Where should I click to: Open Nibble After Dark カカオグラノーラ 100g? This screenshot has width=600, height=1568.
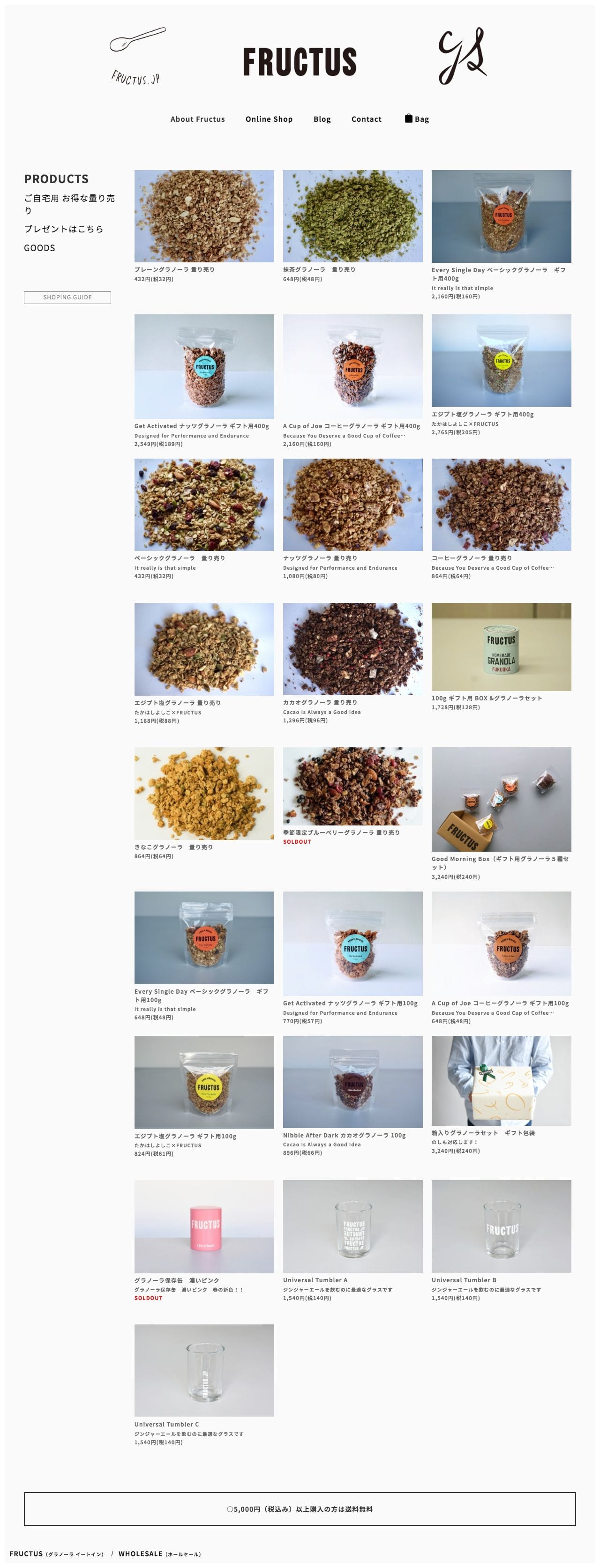click(352, 1082)
